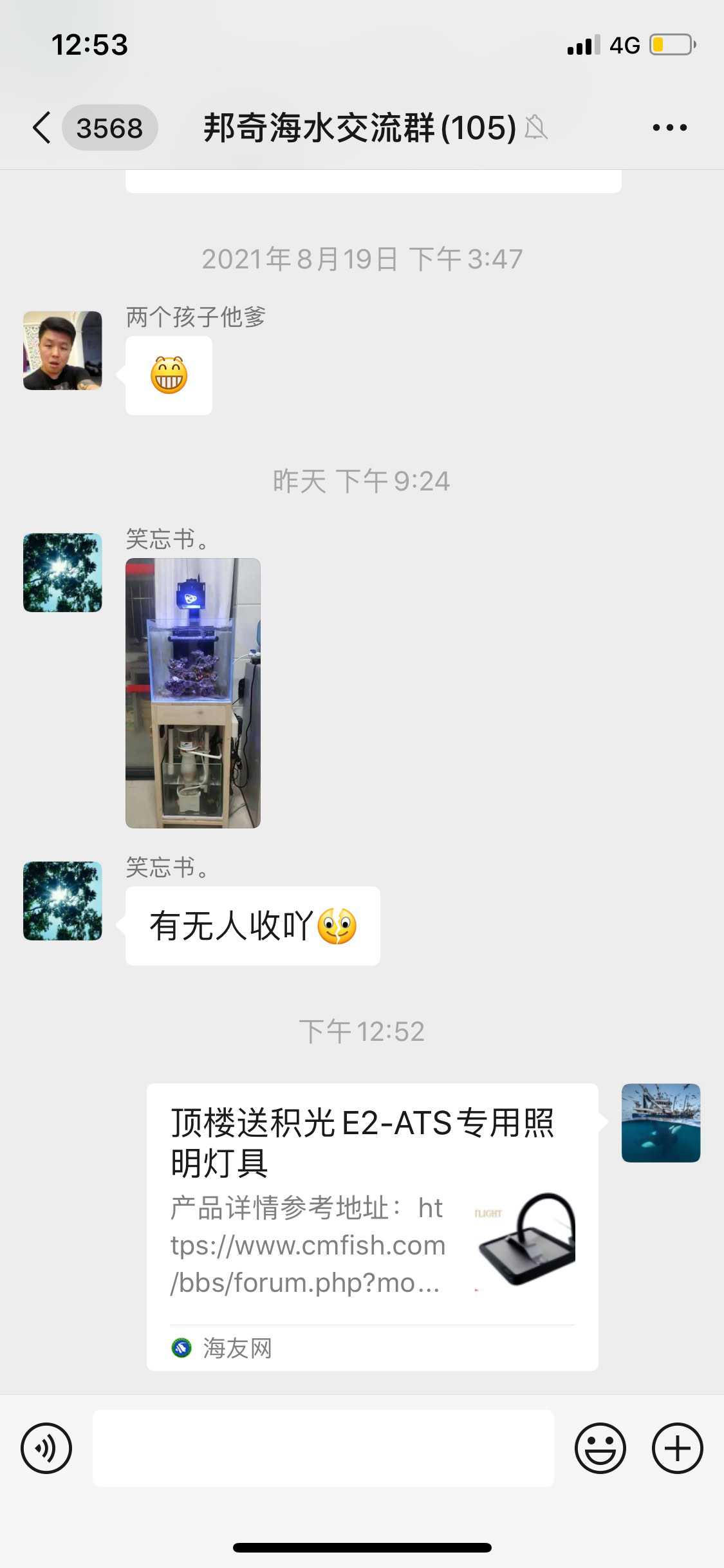Open the plus attachments menu
Image resolution: width=724 pixels, height=1568 pixels.
[x=677, y=1448]
